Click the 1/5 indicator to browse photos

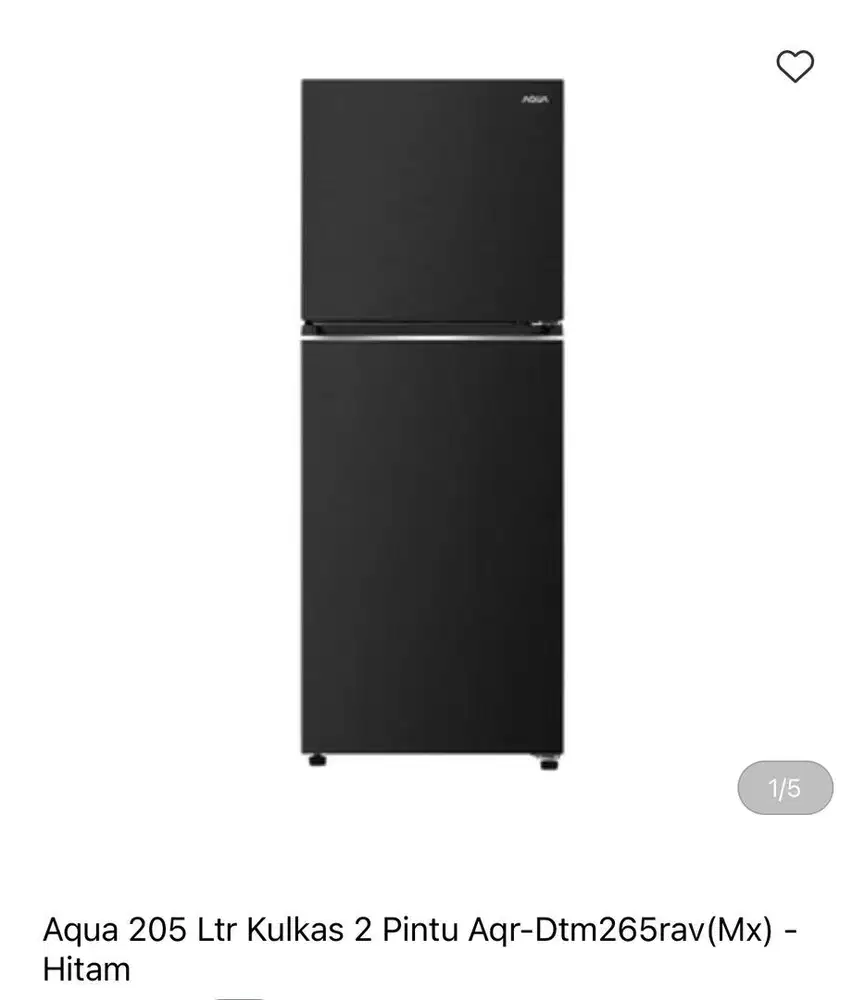click(785, 788)
